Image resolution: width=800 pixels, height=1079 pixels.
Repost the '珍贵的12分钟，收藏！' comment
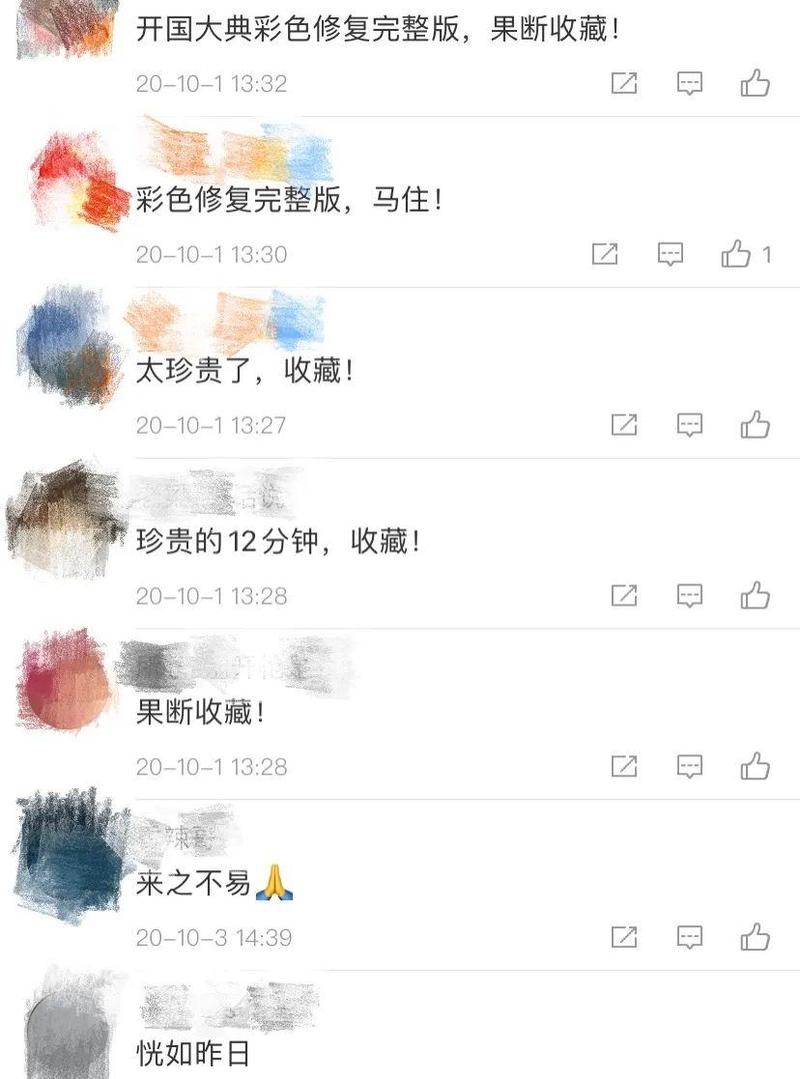[x=624, y=597]
